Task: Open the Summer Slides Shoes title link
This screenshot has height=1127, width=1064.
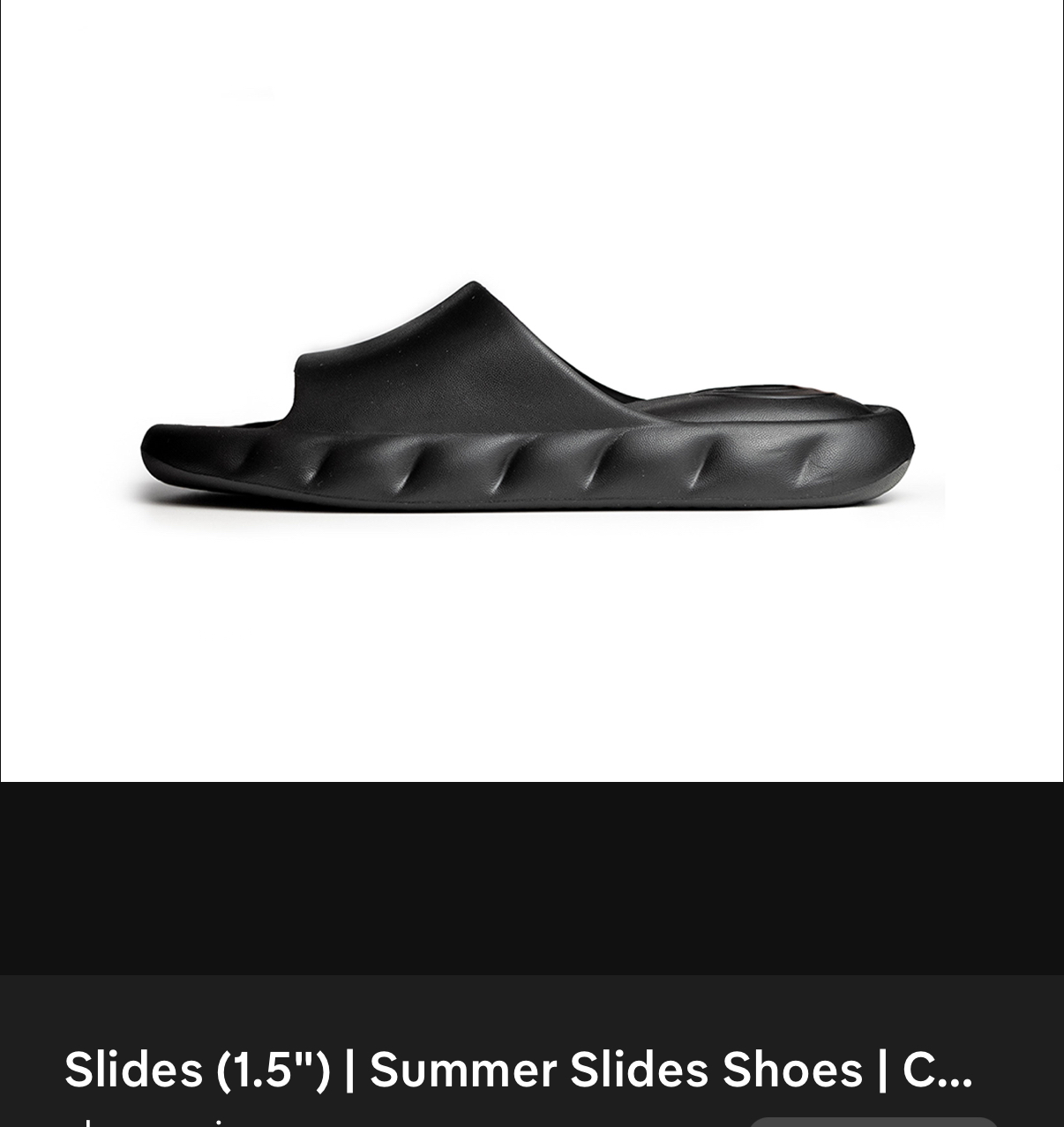Action: 519,1069
